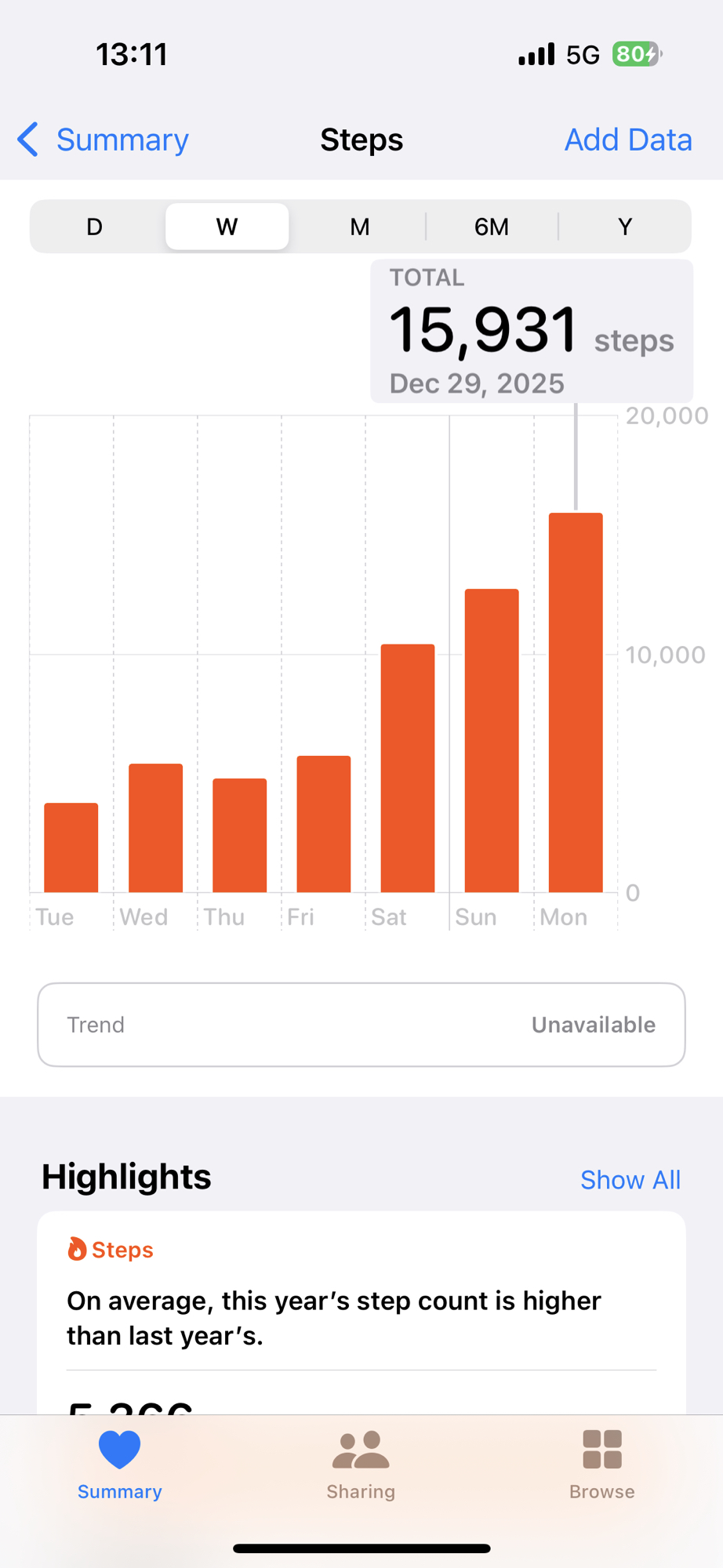Select the Mon bar in the chart
Viewport: 723px width, 1568px height.
point(576,702)
